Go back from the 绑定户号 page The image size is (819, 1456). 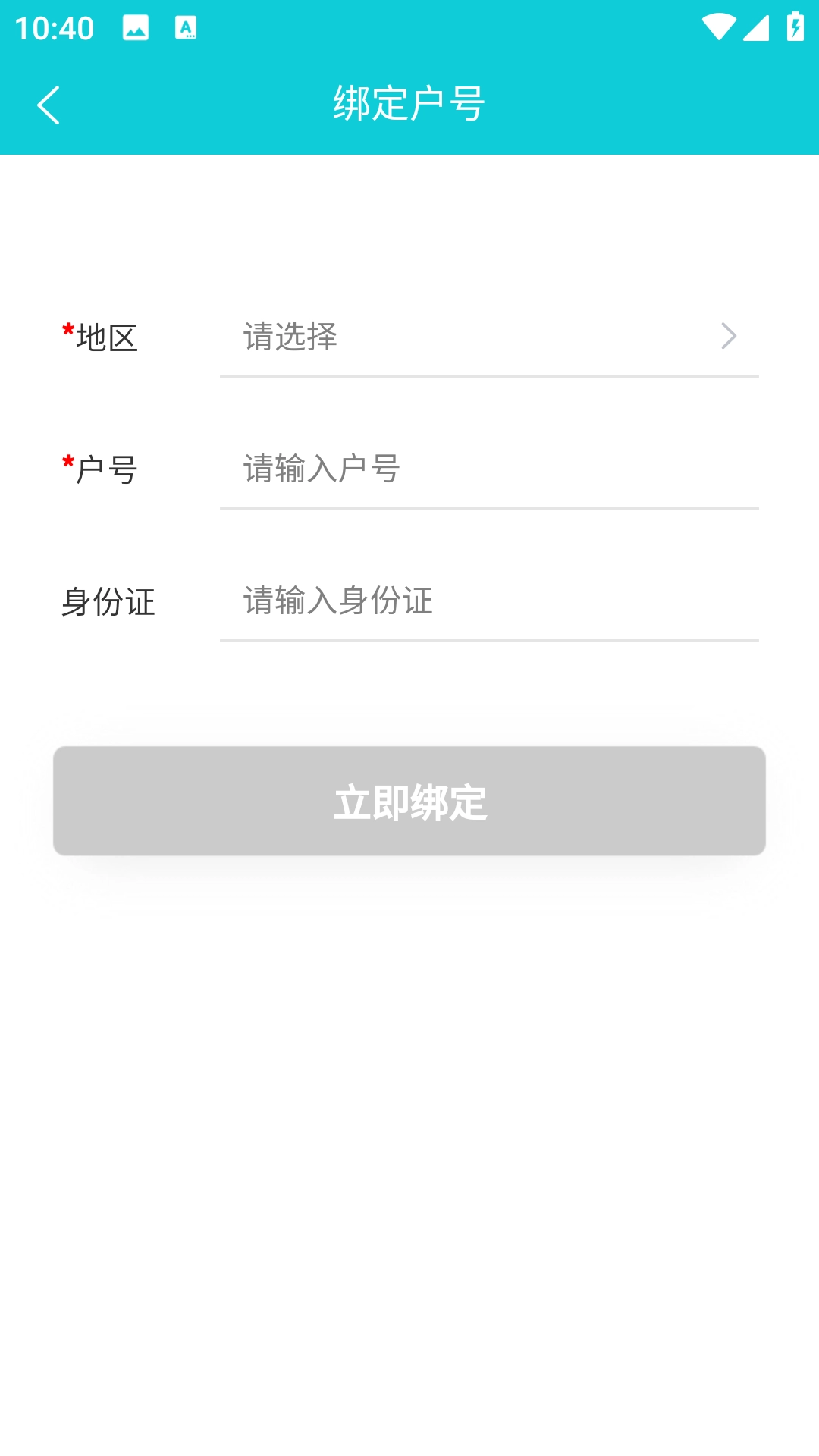pos(49,105)
